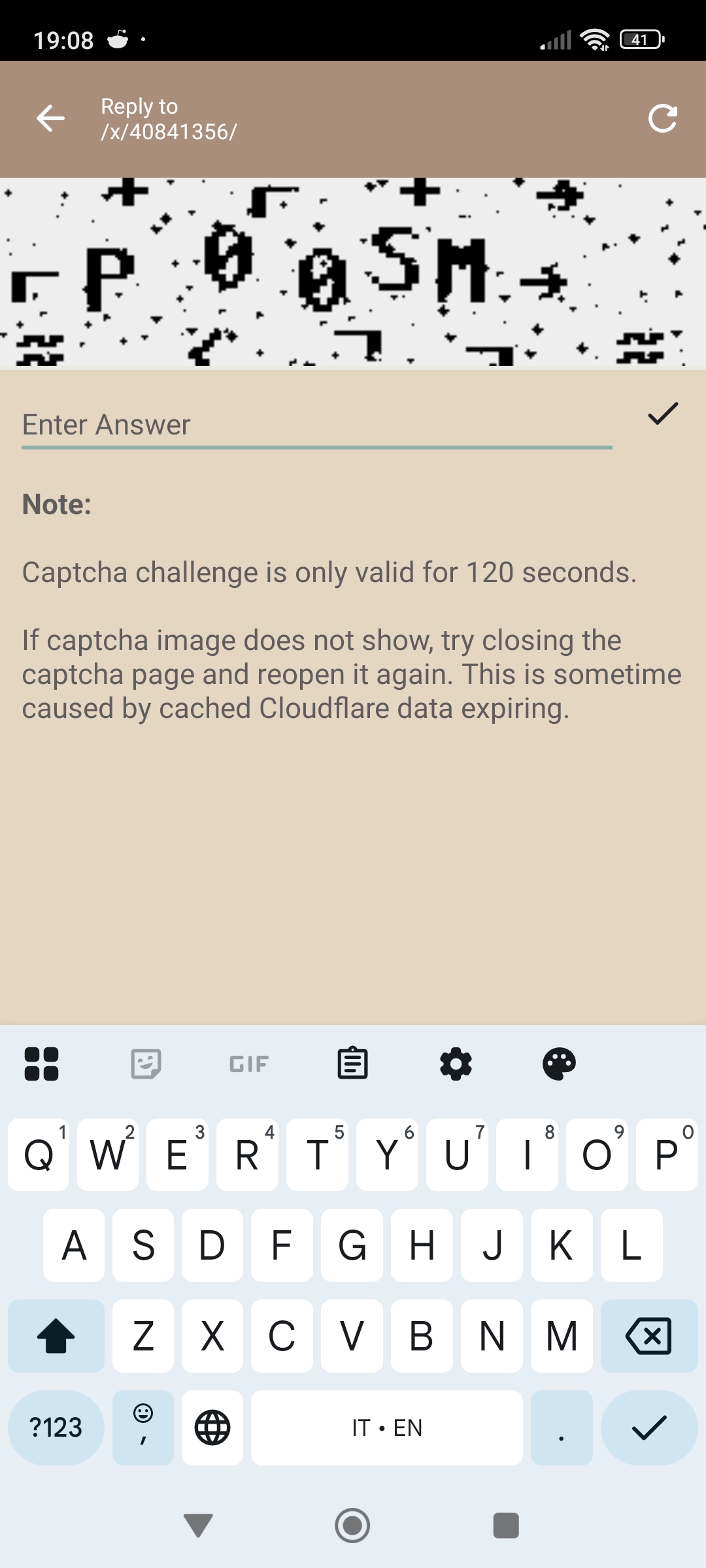
Task: Open the keyboard sticker panel
Action: pos(146,1064)
